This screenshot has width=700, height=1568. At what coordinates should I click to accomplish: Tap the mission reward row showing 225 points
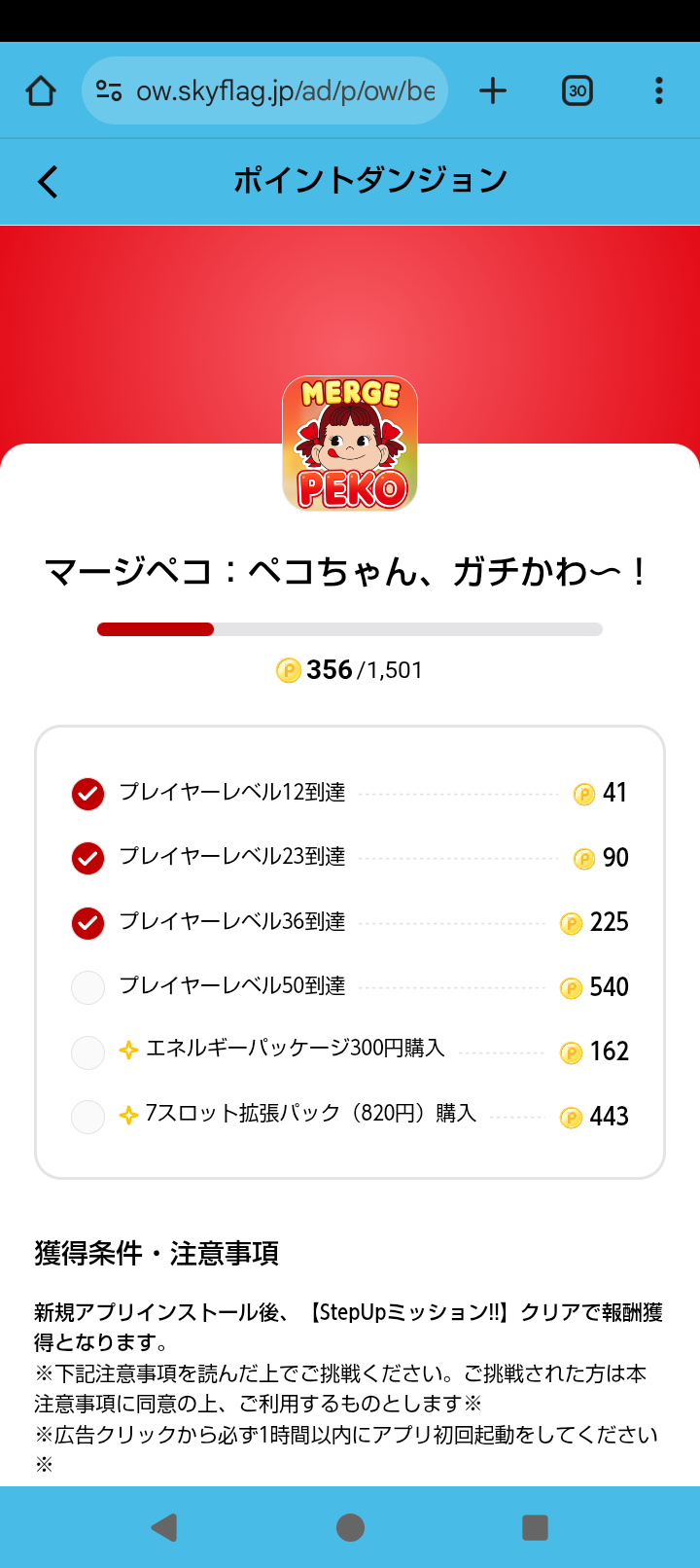[x=350, y=922]
